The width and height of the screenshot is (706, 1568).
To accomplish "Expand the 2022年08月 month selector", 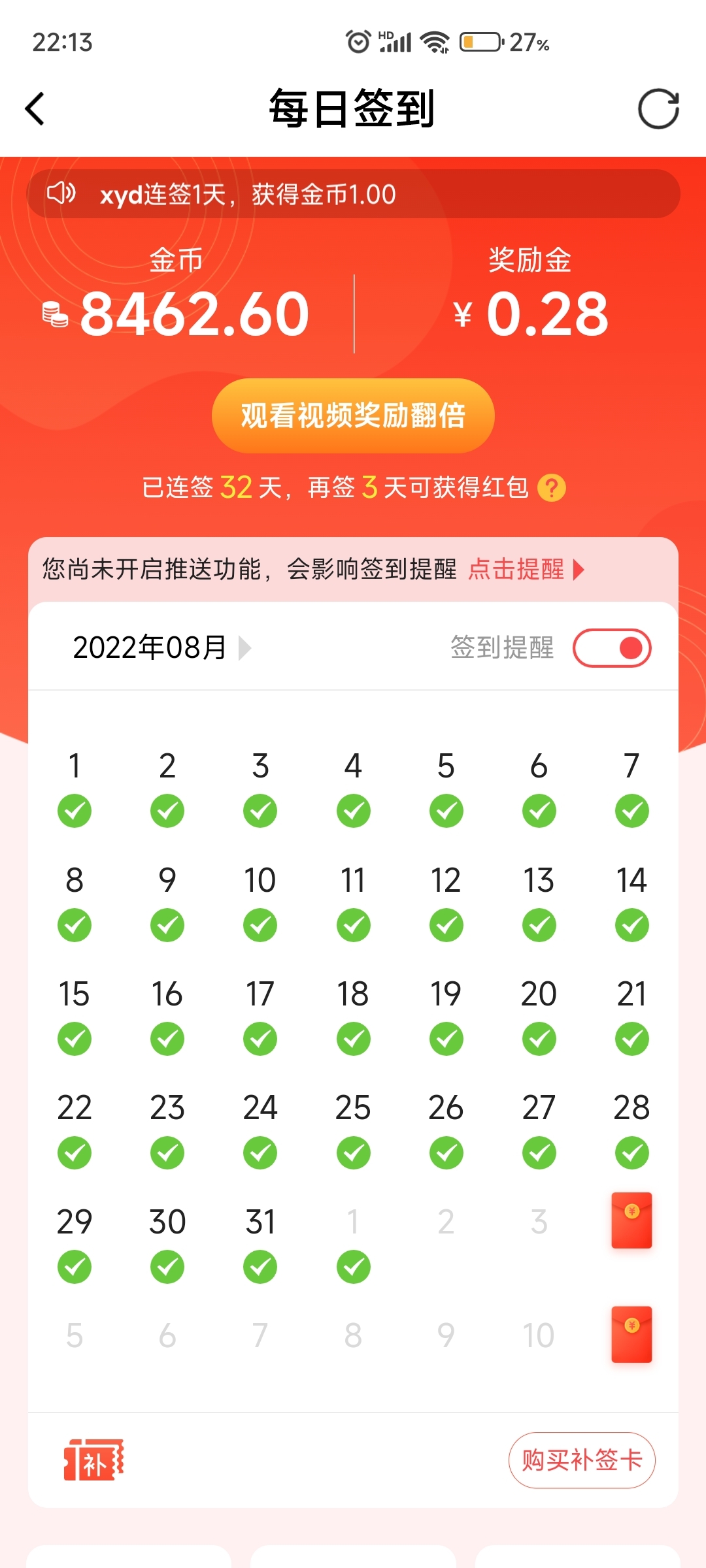I will pyautogui.click(x=161, y=647).
